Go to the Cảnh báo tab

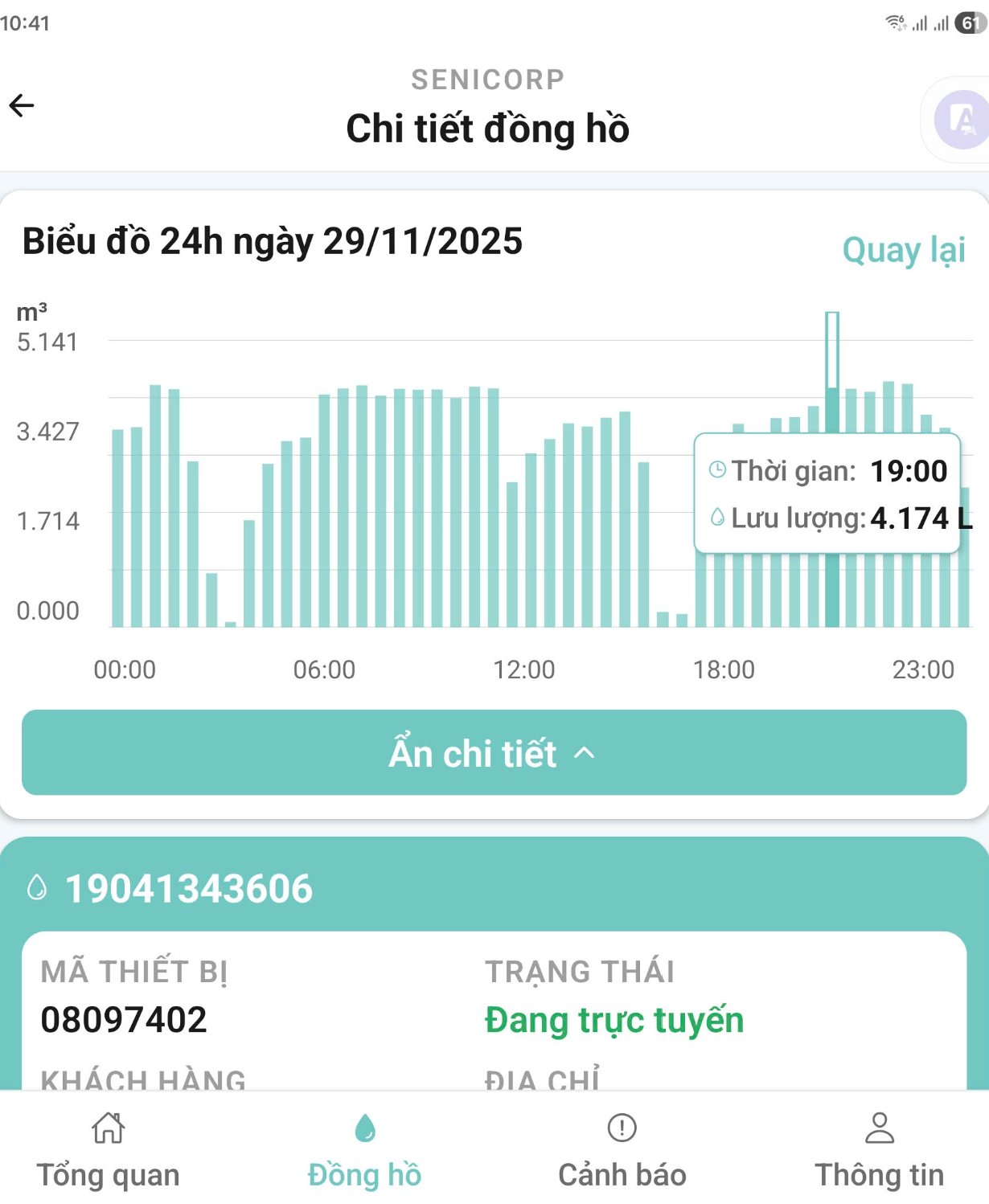622,1149
